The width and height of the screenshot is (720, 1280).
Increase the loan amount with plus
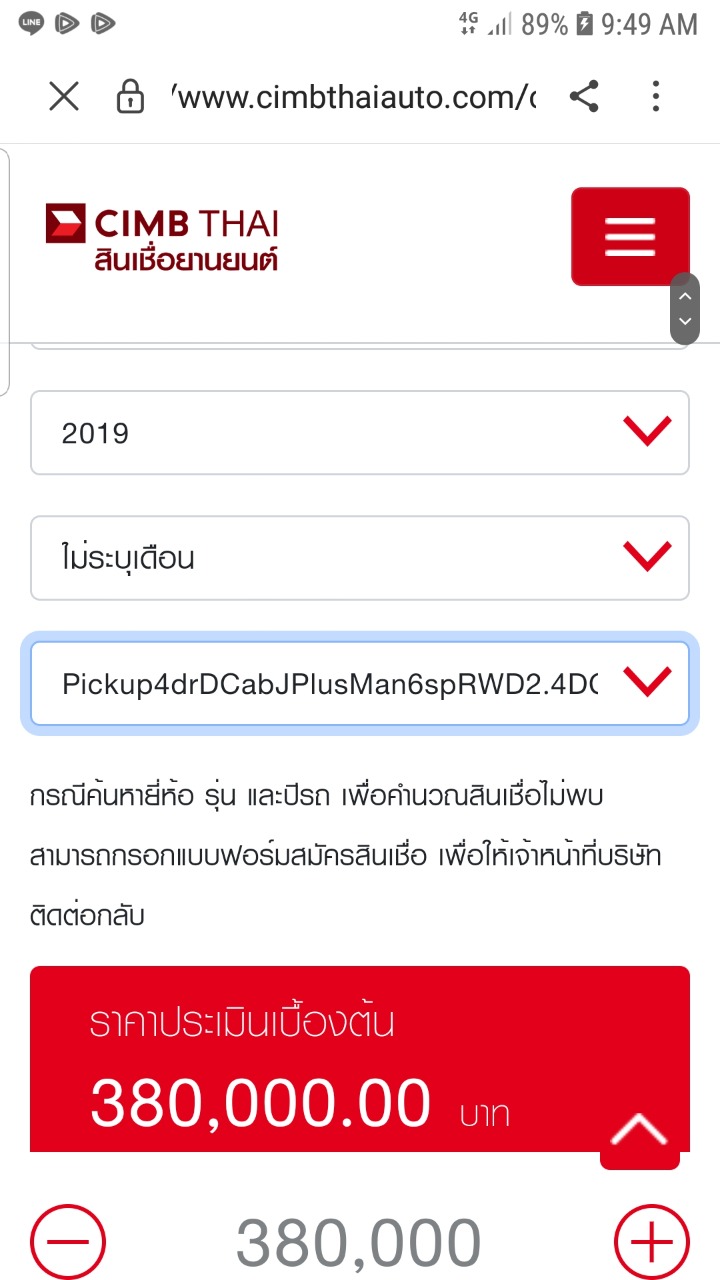click(x=651, y=1242)
